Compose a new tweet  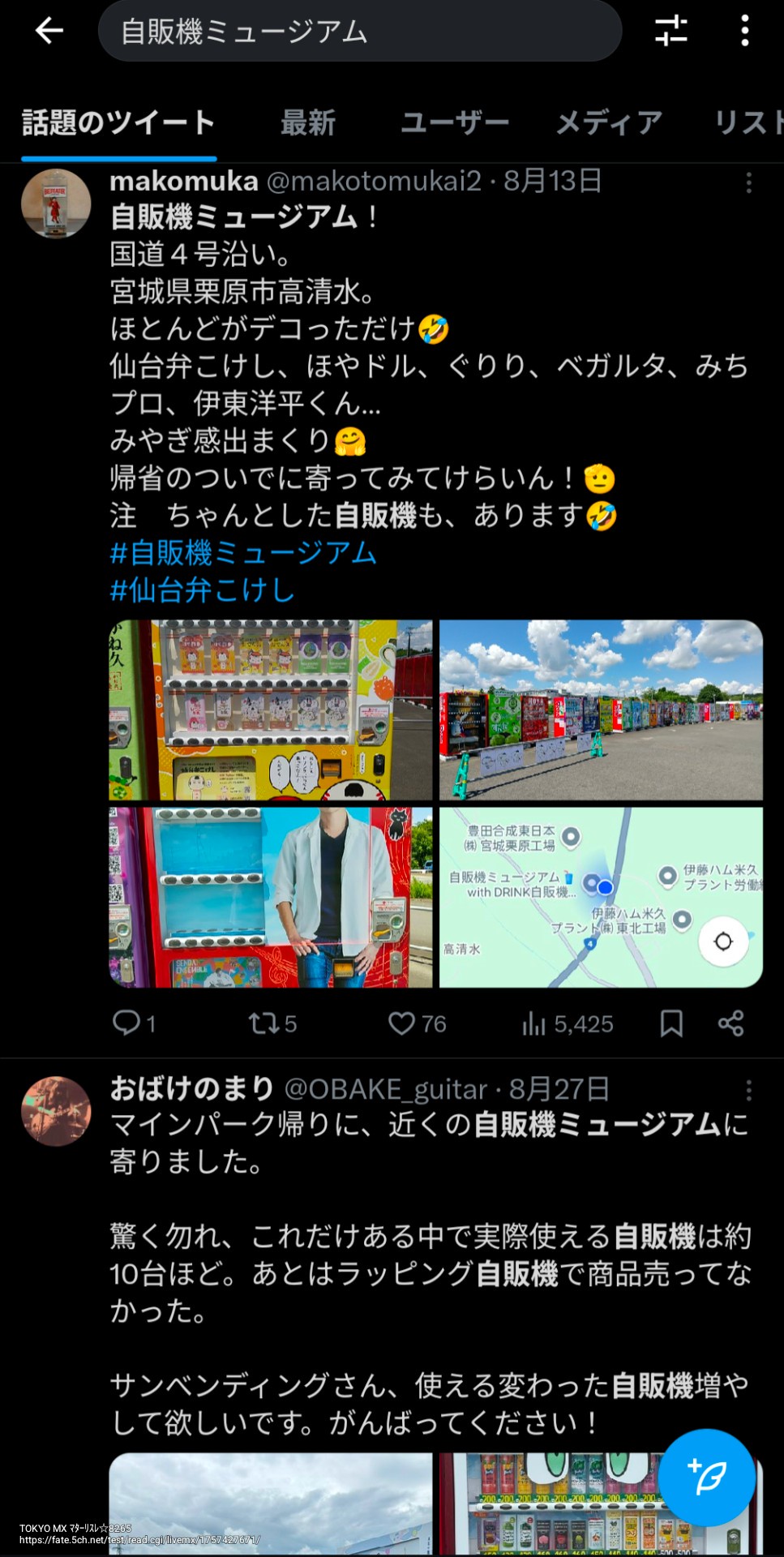[x=707, y=1478]
